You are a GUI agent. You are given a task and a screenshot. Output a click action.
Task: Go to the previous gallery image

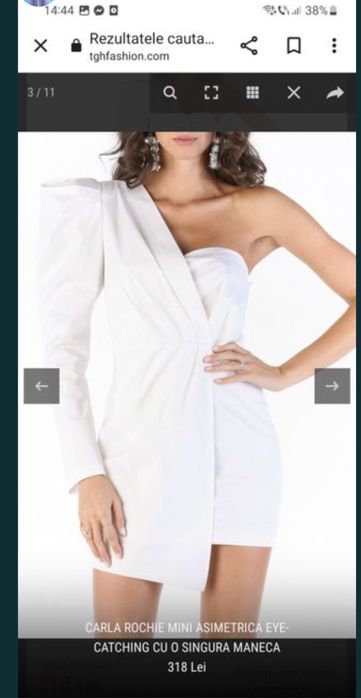click(41, 386)
